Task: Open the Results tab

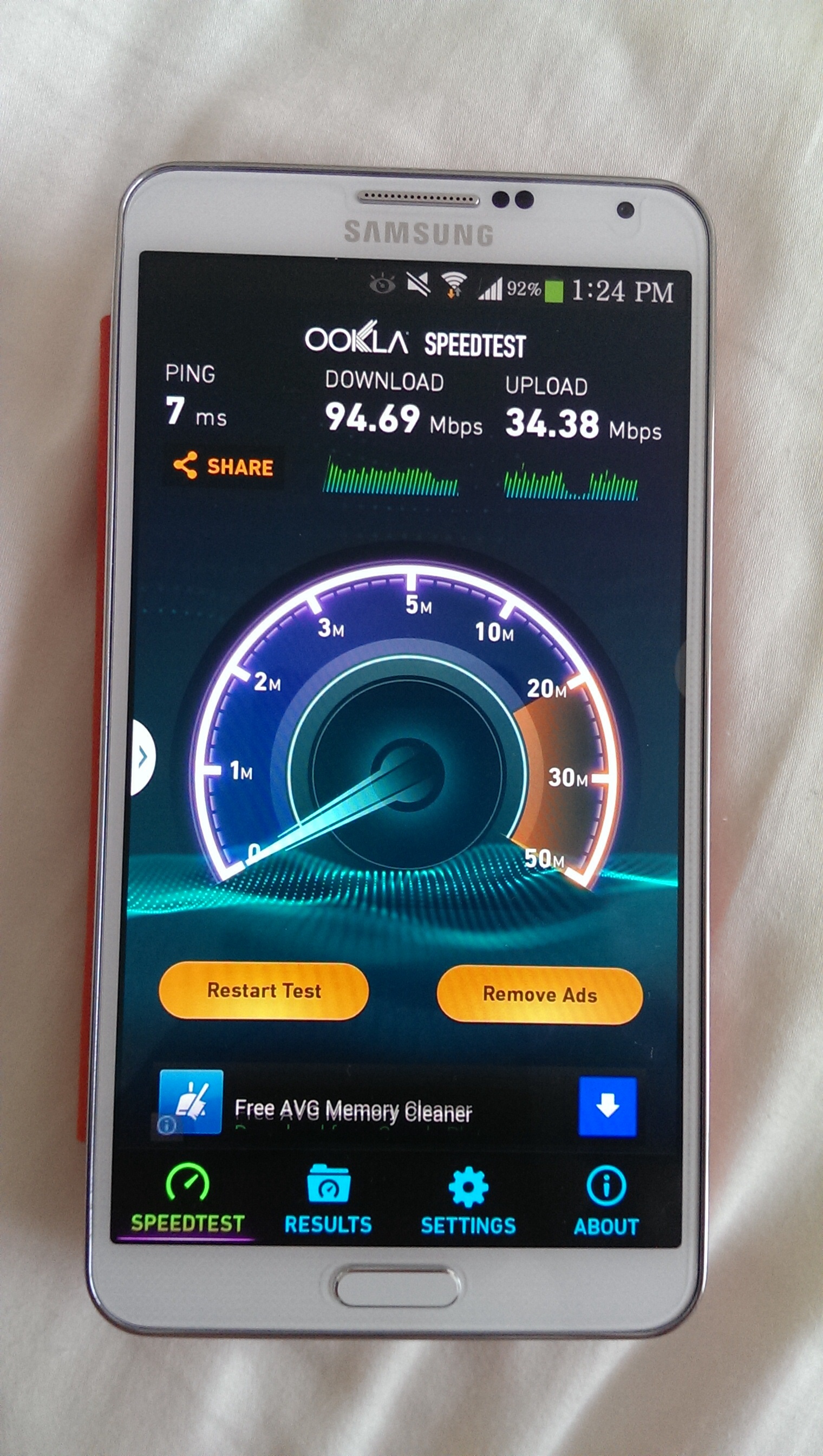Action: coord(328,1198)
